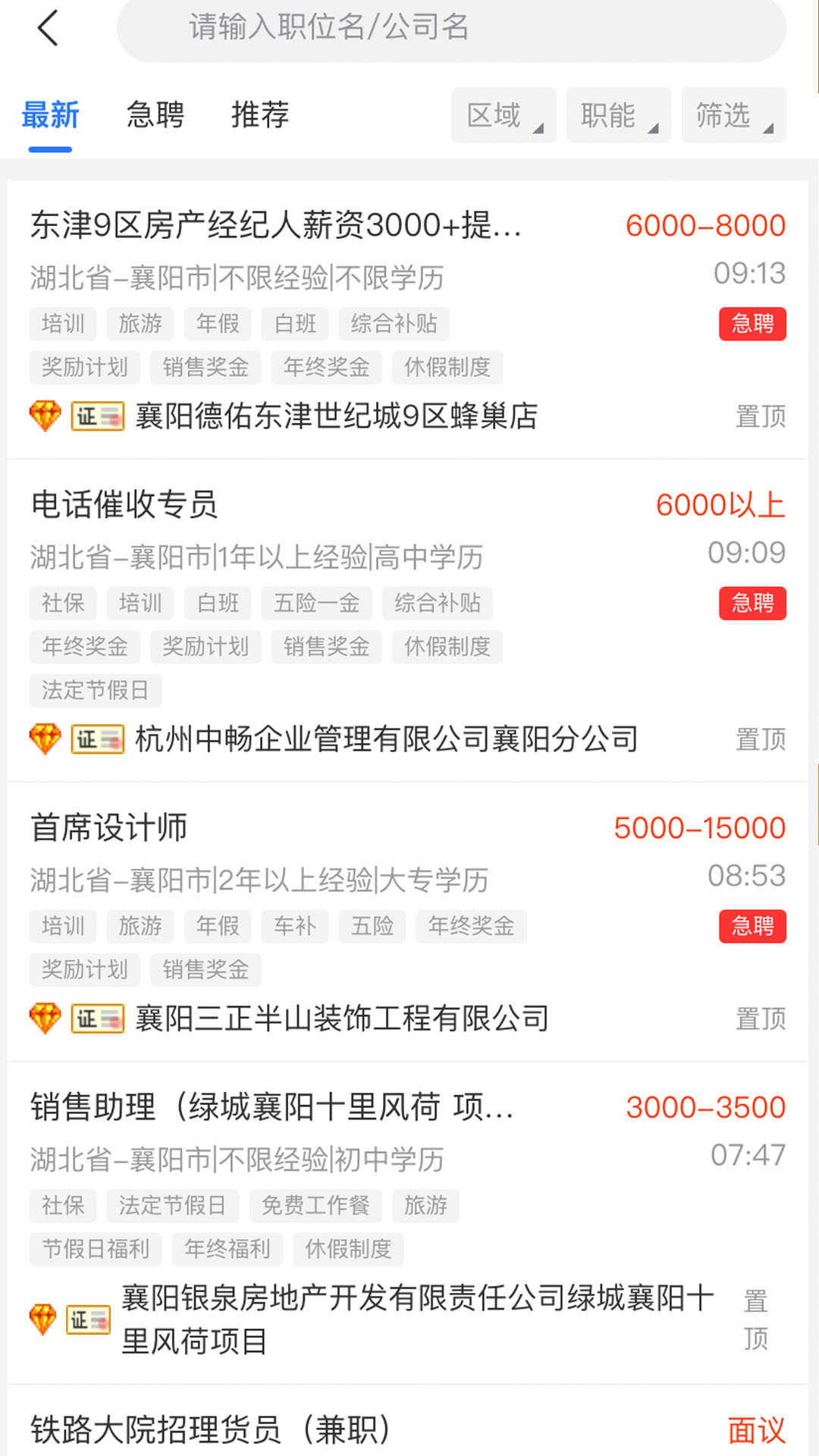Switch to the 急聘 tab
Viewport: 819px width, 1456px height.
(154, 115)
